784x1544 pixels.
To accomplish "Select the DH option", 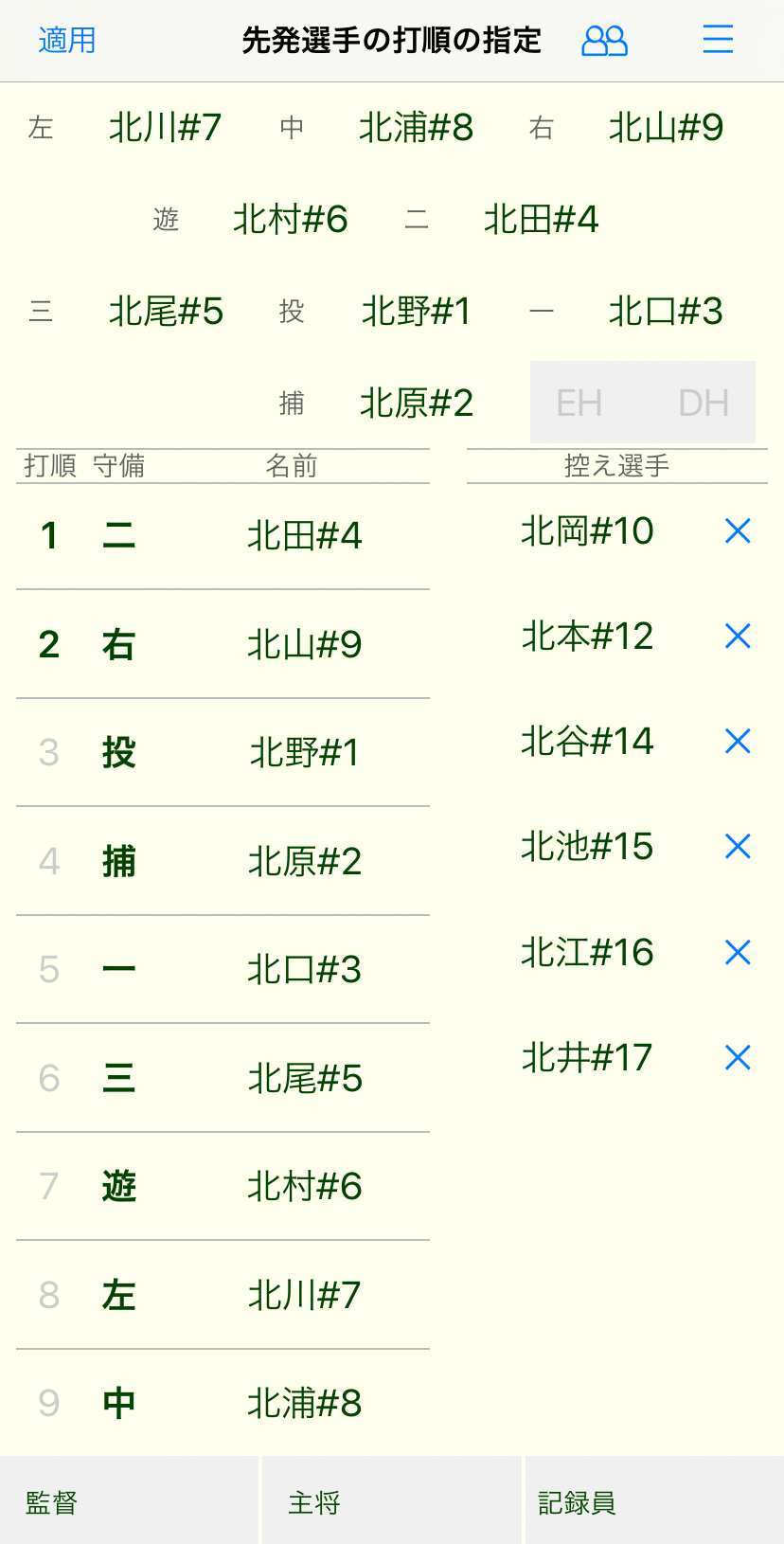I will coord(704,403).
